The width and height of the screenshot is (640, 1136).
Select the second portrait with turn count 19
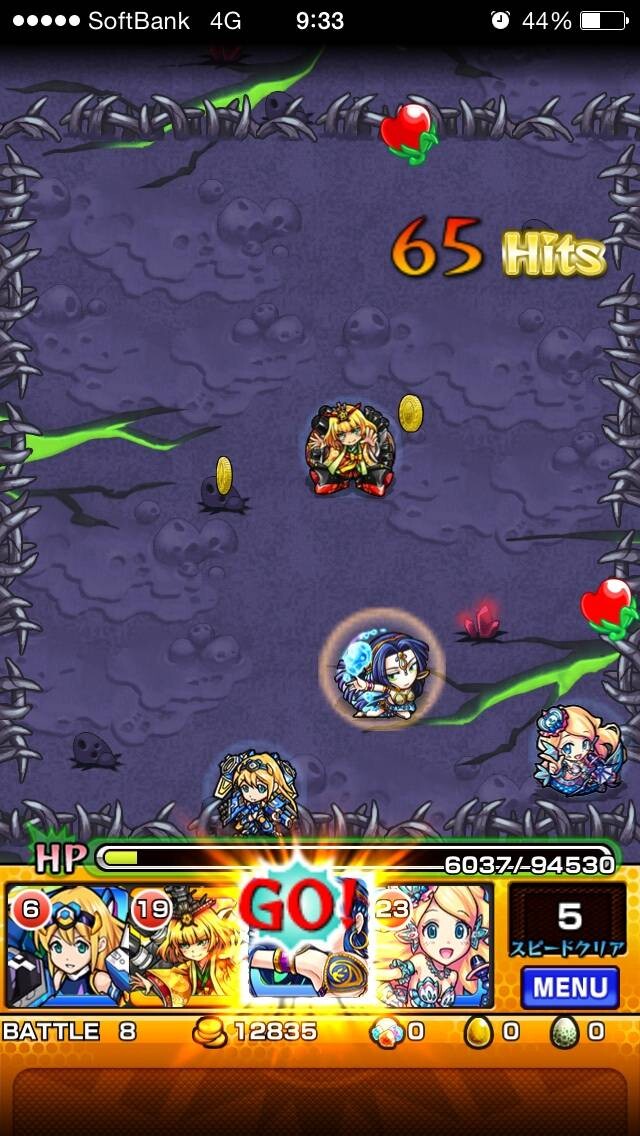coord(186,944)
